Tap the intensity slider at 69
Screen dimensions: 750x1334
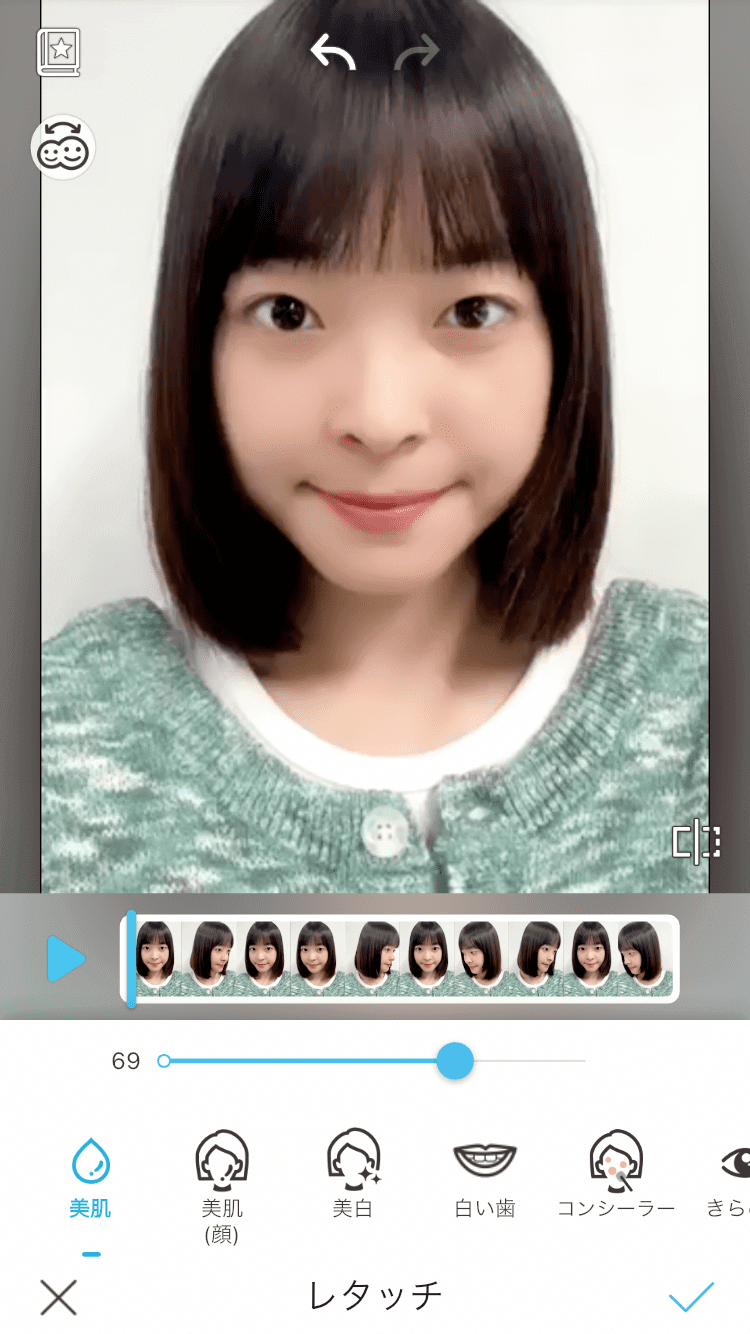pyautogui.click(x=455, y=1061)
